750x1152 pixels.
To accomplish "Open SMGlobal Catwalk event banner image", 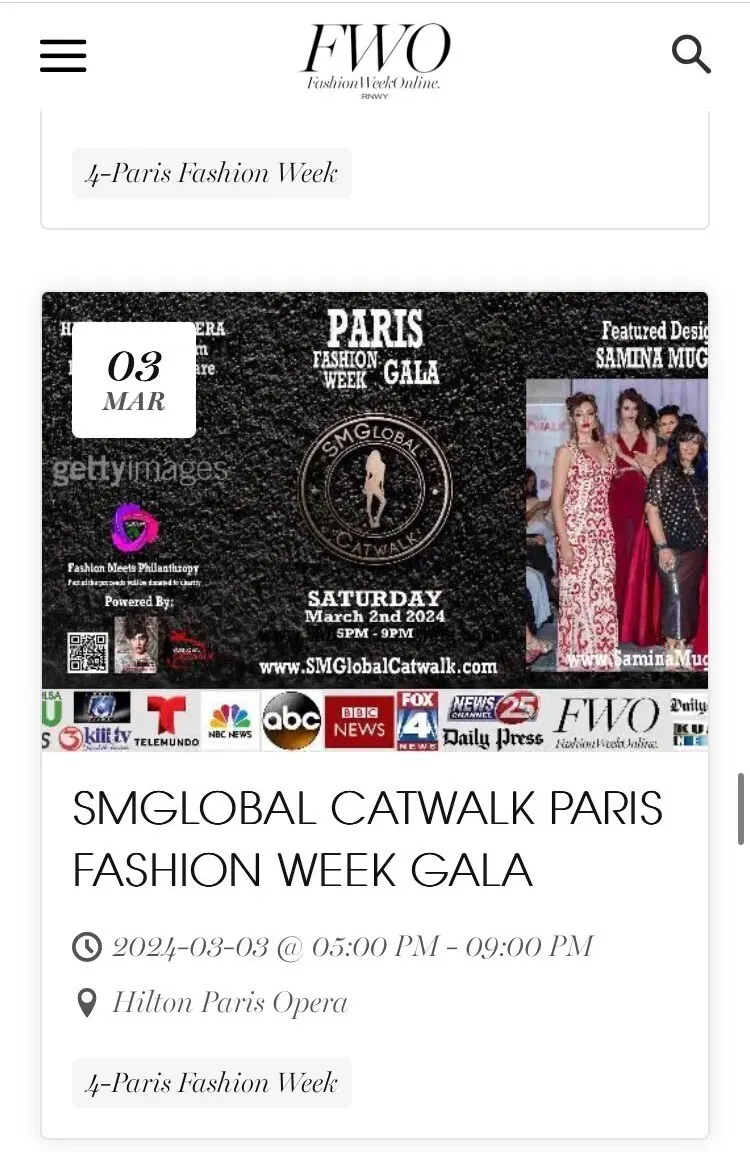I will pos(375,520).
